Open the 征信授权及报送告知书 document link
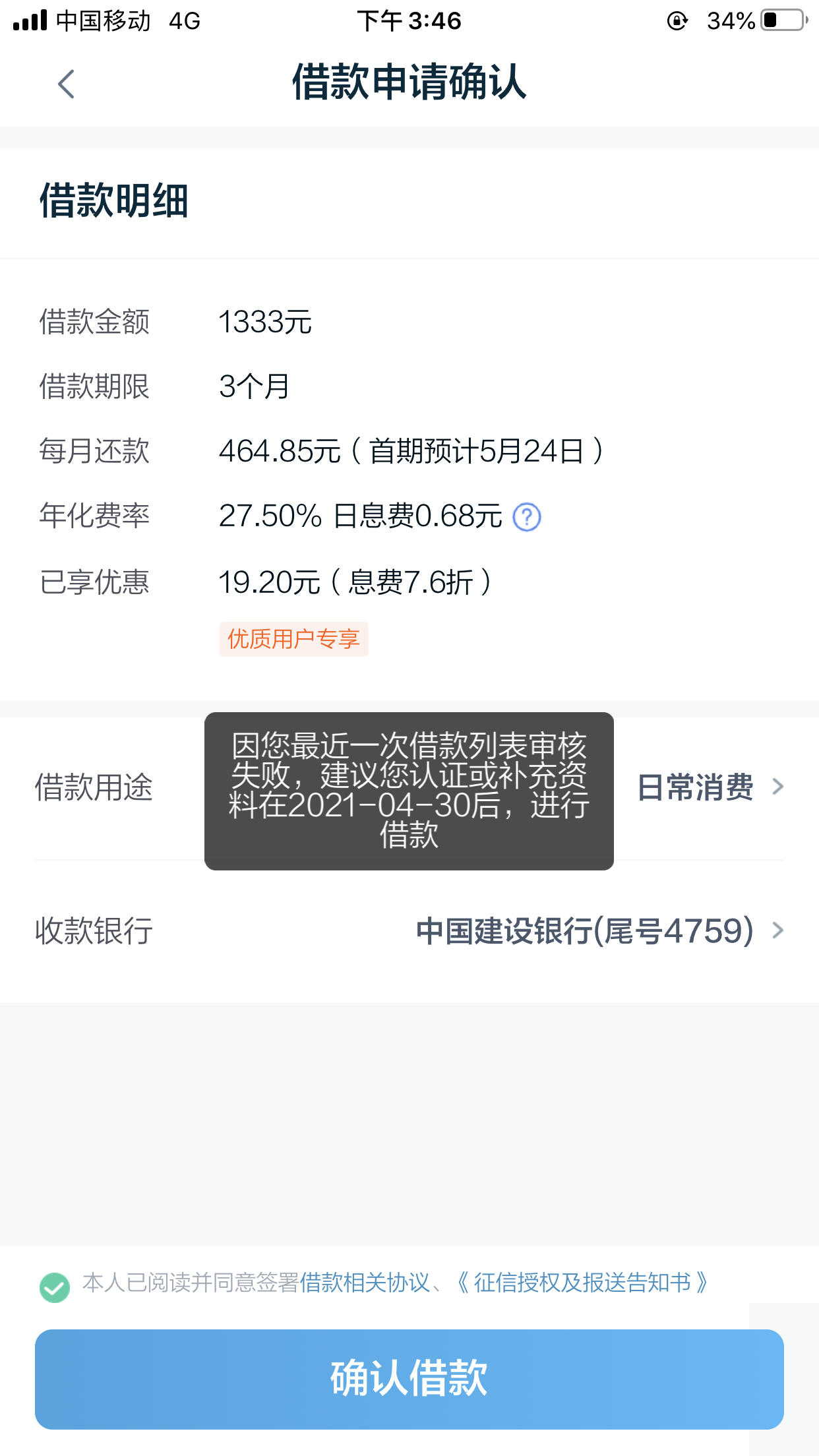This screenshot has height=1456, width=819. 585,1282
